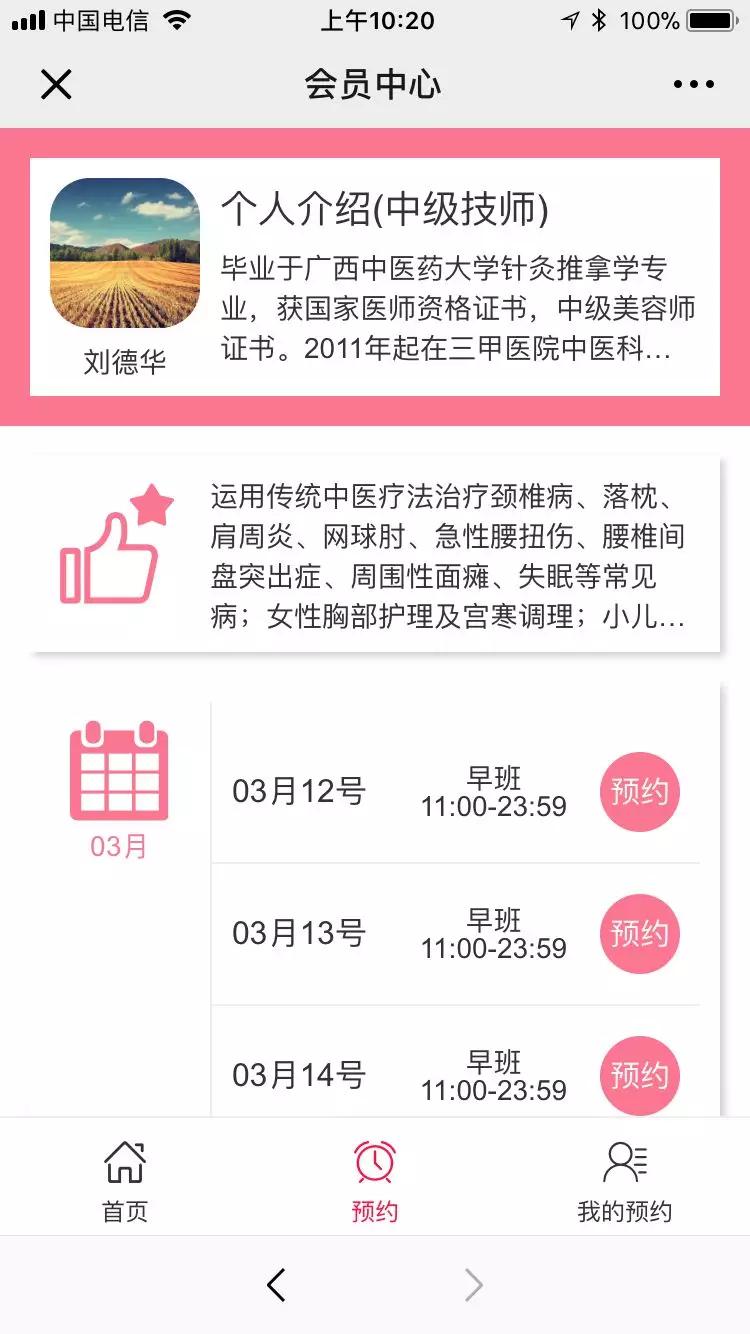750x1334 pixels.
Task: Switch to the 首页 tab
Action: [125, 1182]
